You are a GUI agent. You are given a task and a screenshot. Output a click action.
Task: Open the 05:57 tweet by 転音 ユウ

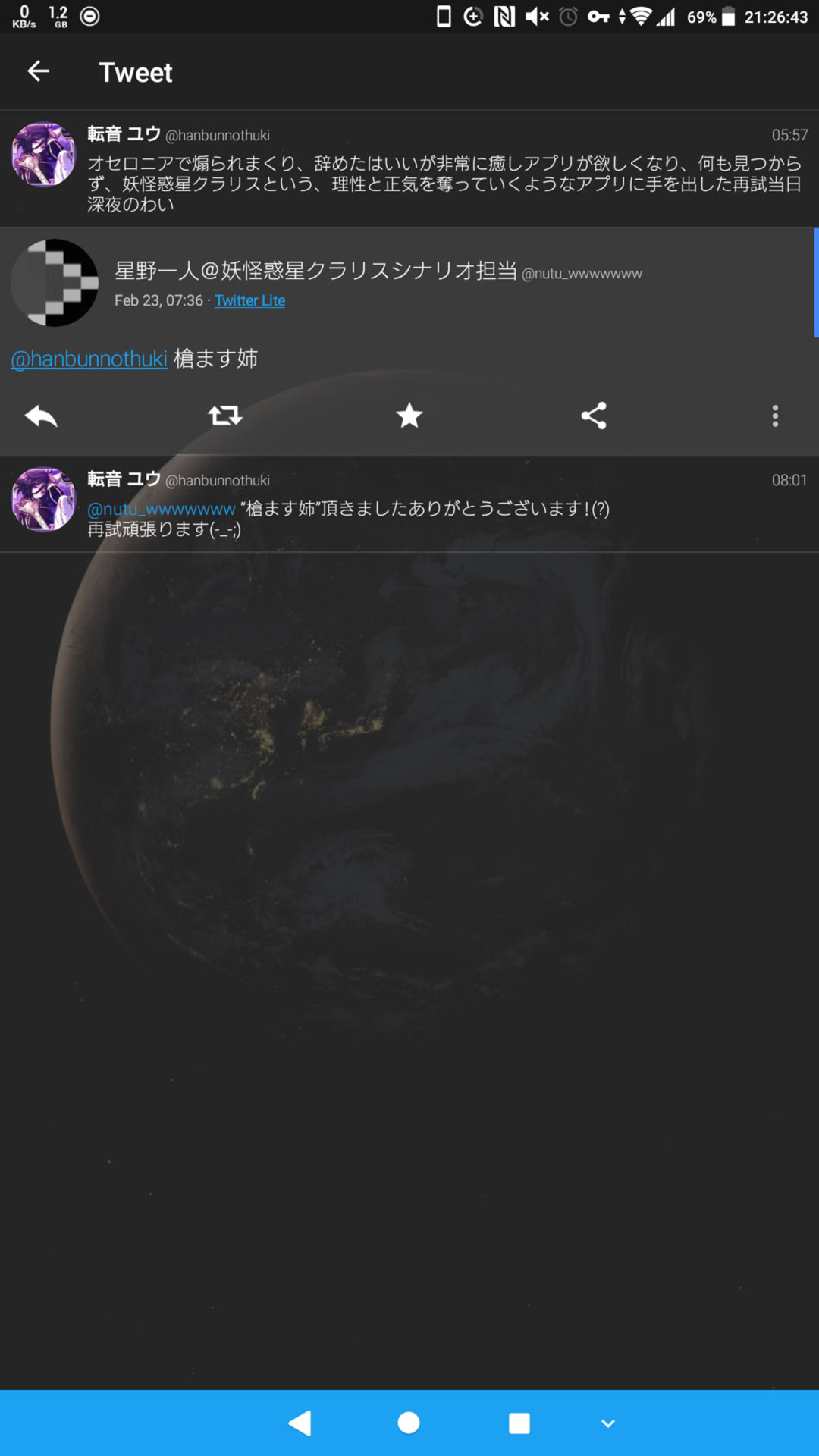(409, 168)
